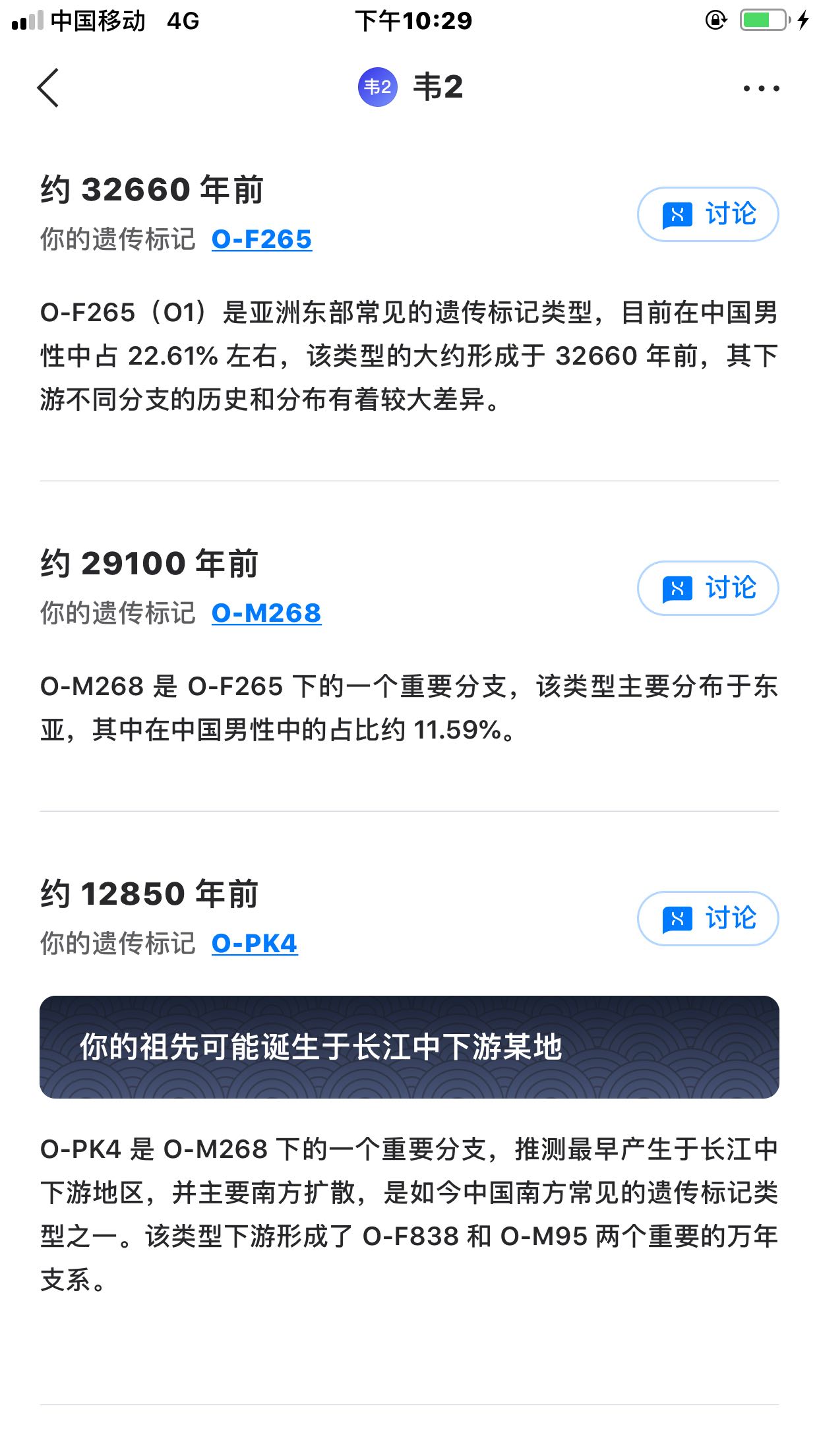The image size is (819, 1456).
Task: Go back using the top-left arrow
Action: click(x=48, y=88)
